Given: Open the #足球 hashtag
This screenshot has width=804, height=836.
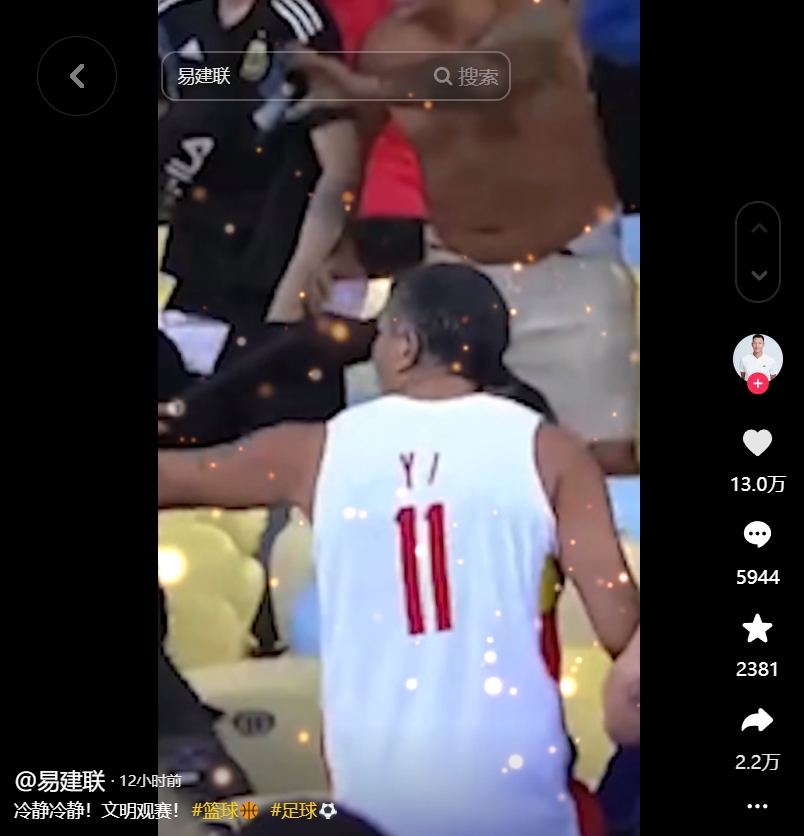Looking at the screenshot, I should 303,810.
